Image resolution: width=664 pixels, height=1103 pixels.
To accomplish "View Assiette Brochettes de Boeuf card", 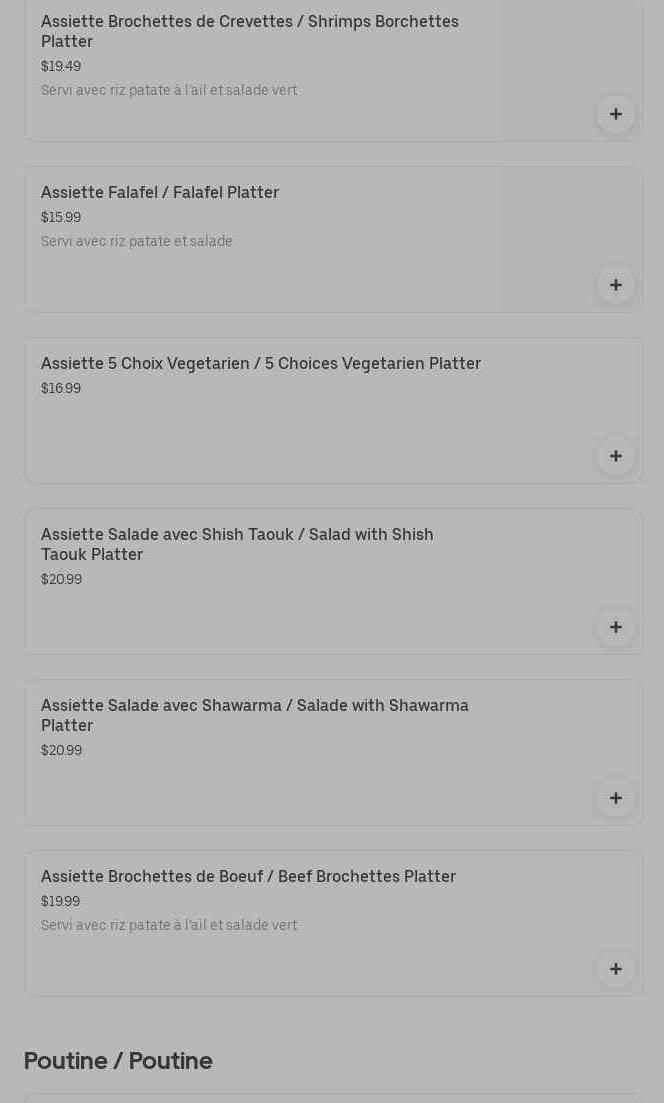I will (x=248, y=877).
